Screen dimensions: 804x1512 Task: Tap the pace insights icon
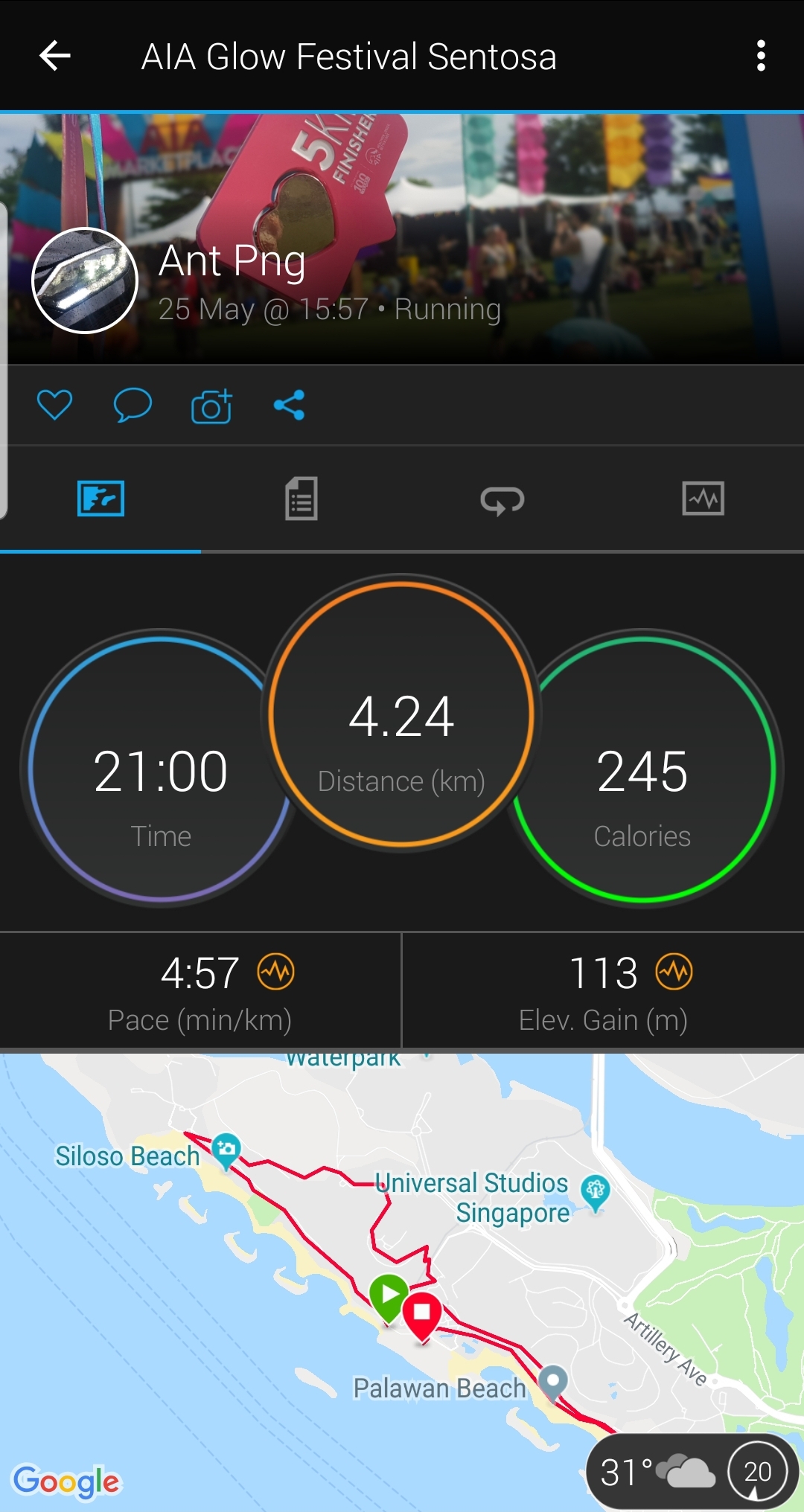tap(276, 972)
